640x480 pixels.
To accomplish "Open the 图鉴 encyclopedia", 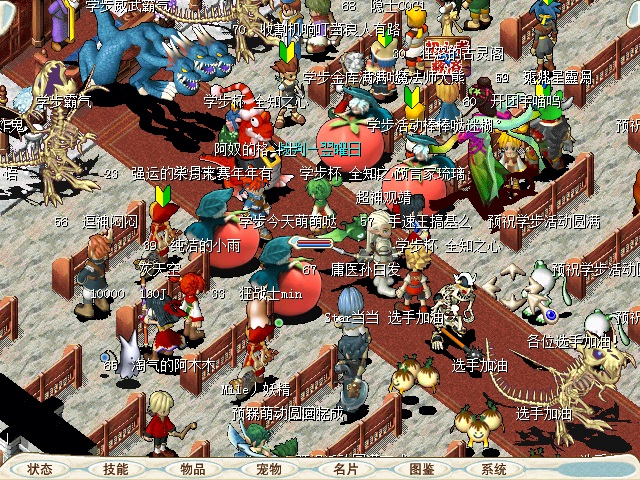I will pyautogui.click(x=421, y=469).
